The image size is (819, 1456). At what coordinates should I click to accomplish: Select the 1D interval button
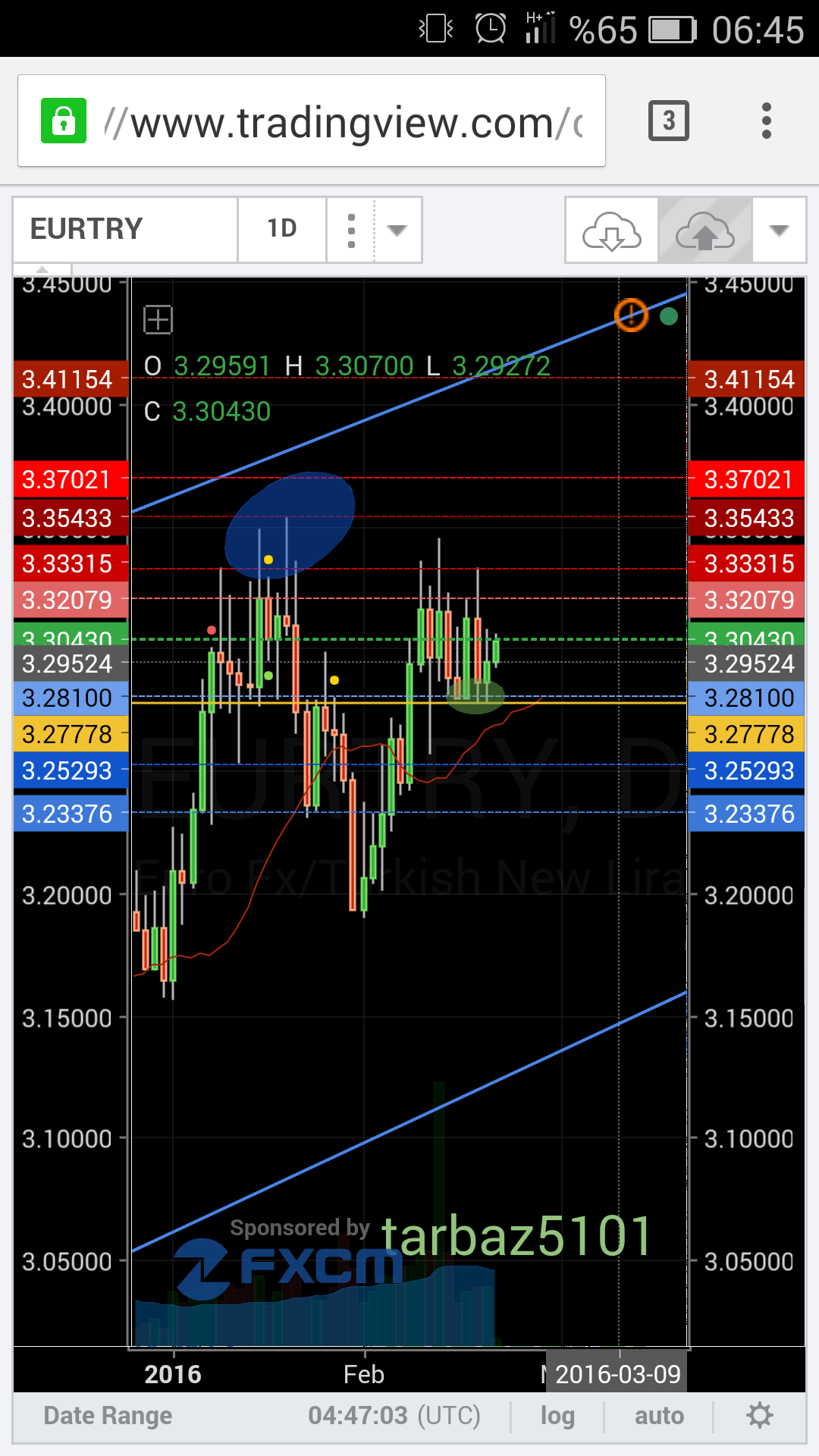282,229
